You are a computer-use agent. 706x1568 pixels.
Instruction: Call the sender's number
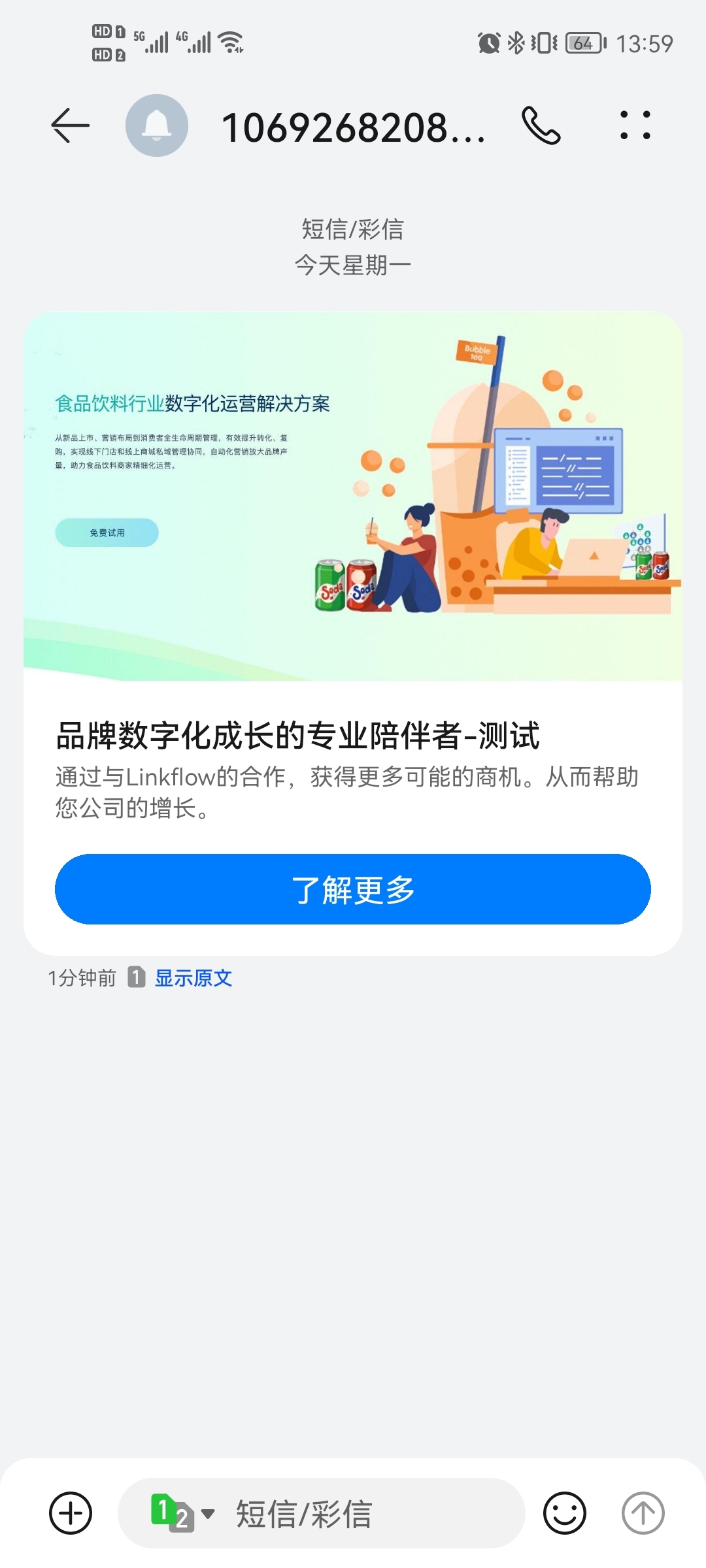541,125
